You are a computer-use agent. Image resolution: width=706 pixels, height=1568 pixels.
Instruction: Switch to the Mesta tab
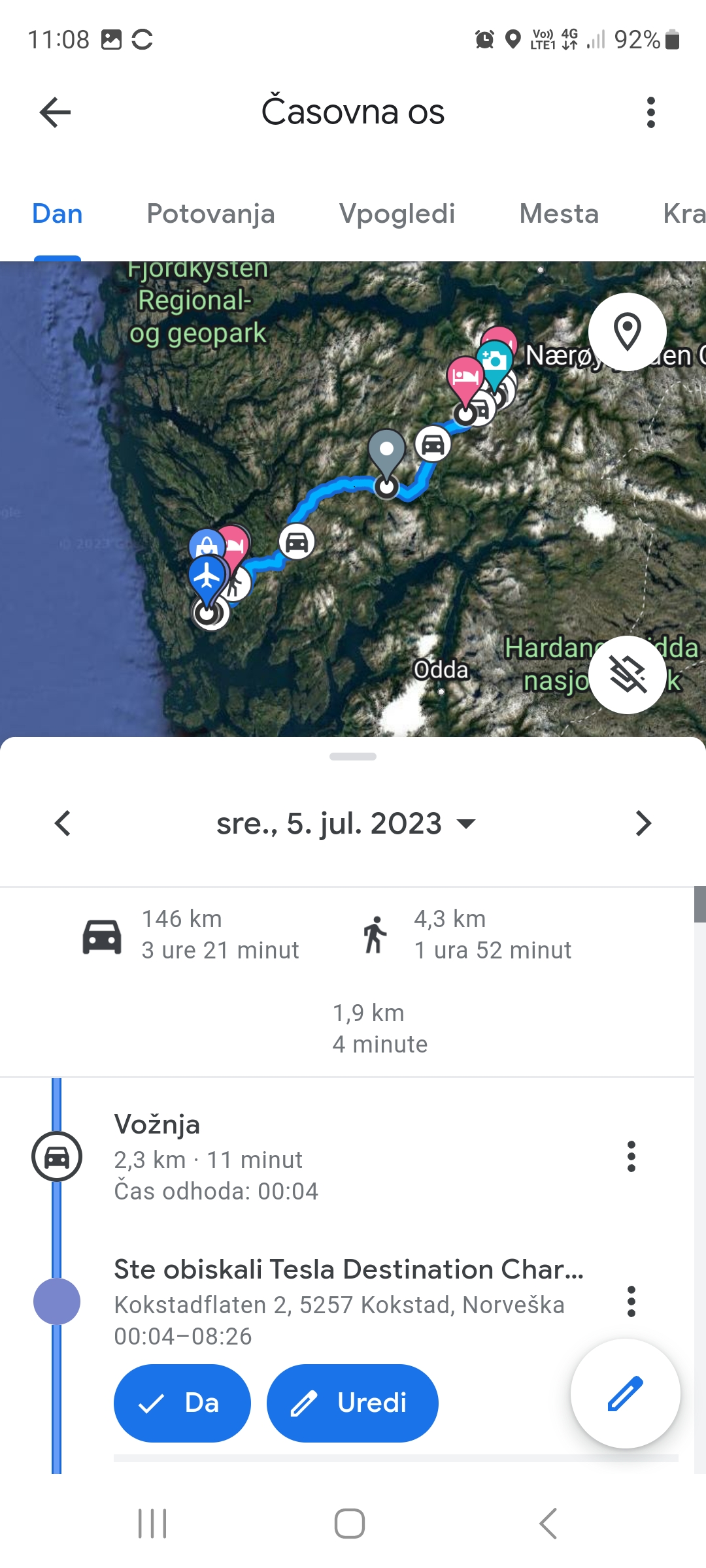tap(559, 214)
